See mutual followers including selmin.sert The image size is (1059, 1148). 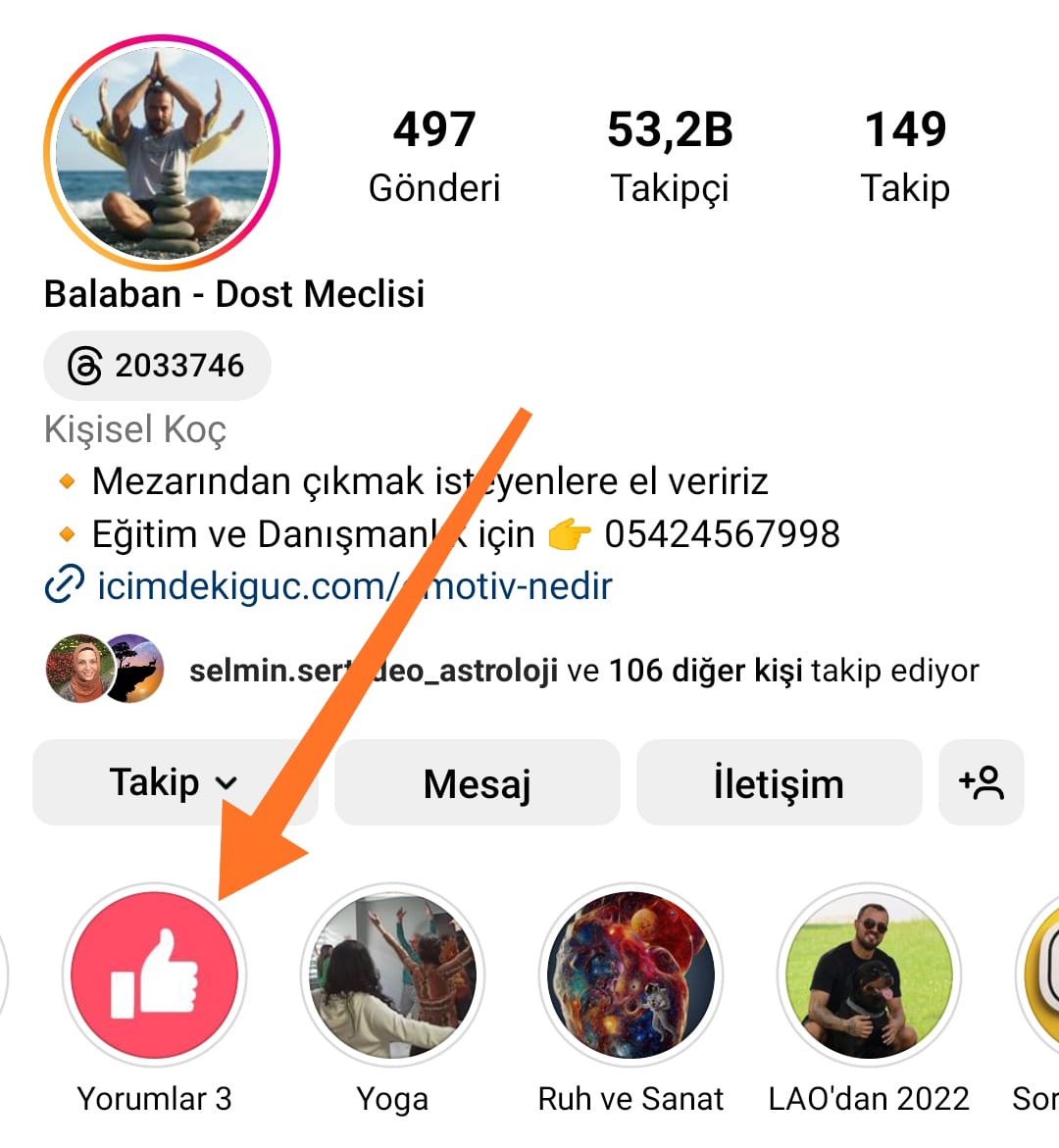(x=583, y=671)
